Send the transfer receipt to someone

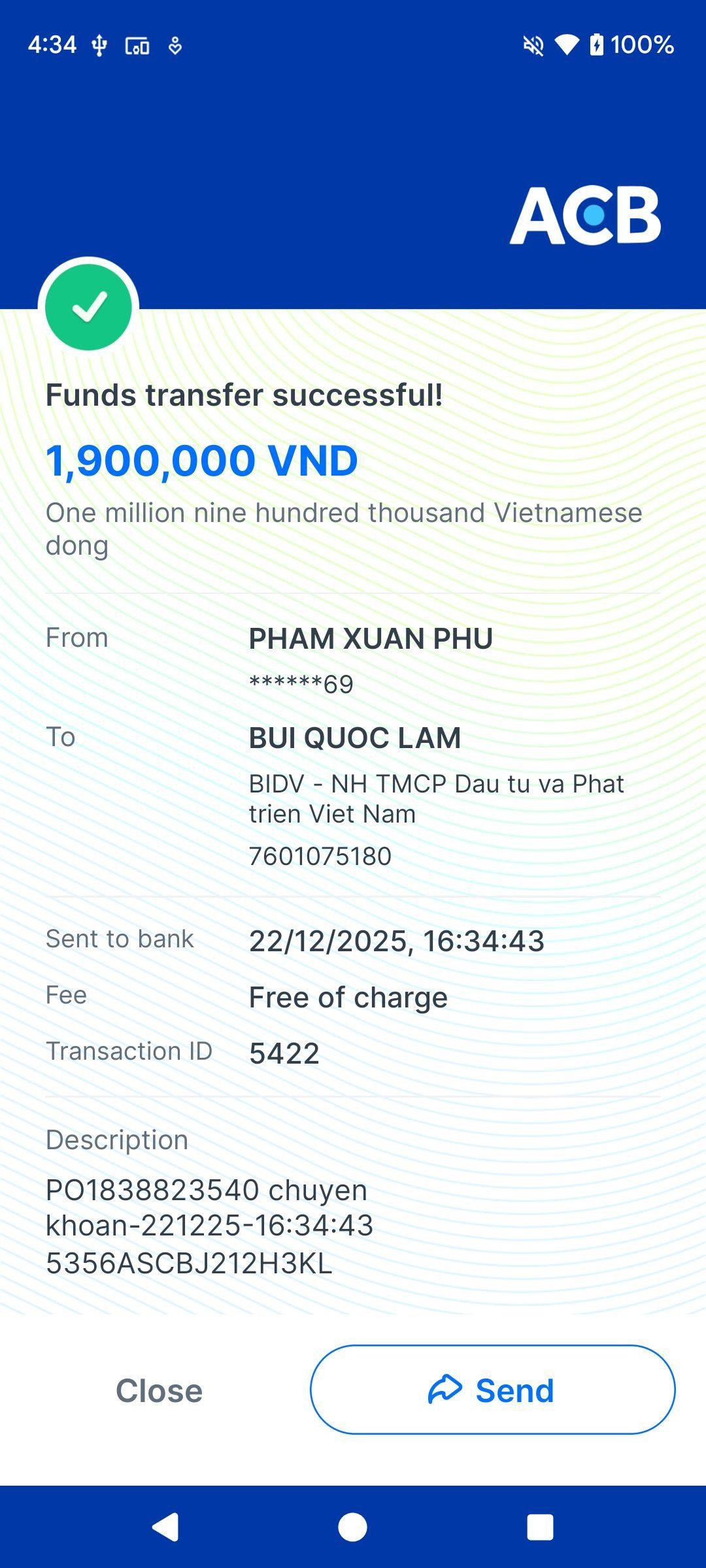click(x=492, y=1390)
